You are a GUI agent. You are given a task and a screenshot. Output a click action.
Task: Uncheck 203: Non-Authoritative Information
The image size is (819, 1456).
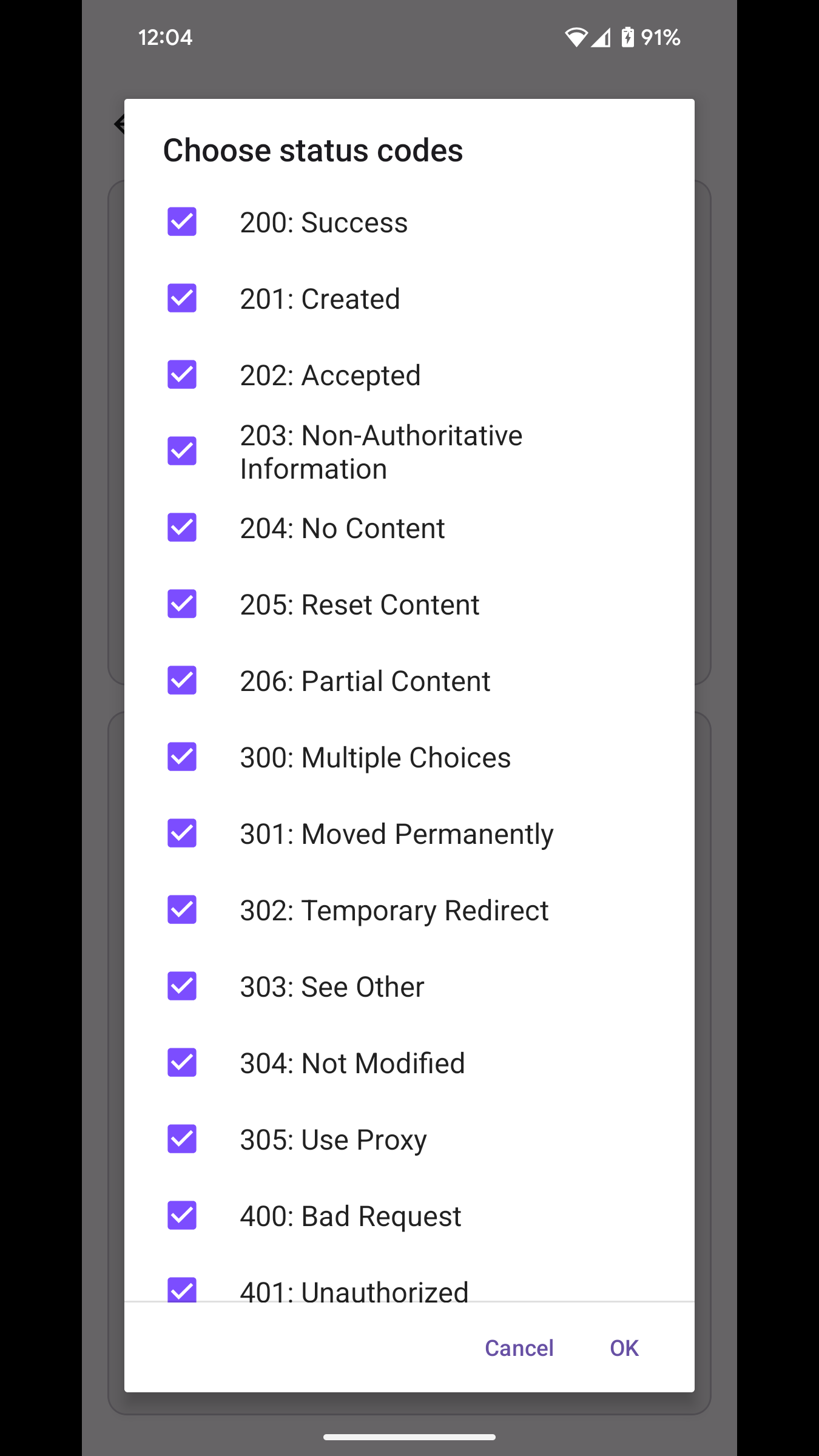click(182, 451)
